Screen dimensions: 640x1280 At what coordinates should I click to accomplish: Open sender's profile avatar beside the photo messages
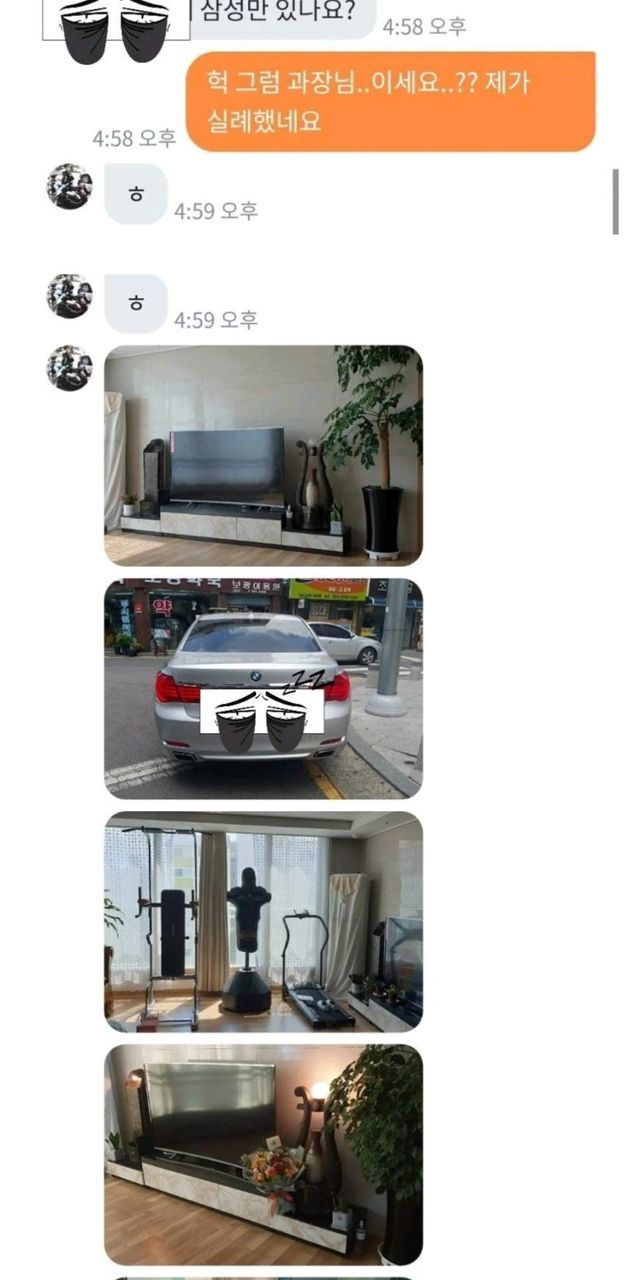tap(70, 368)
